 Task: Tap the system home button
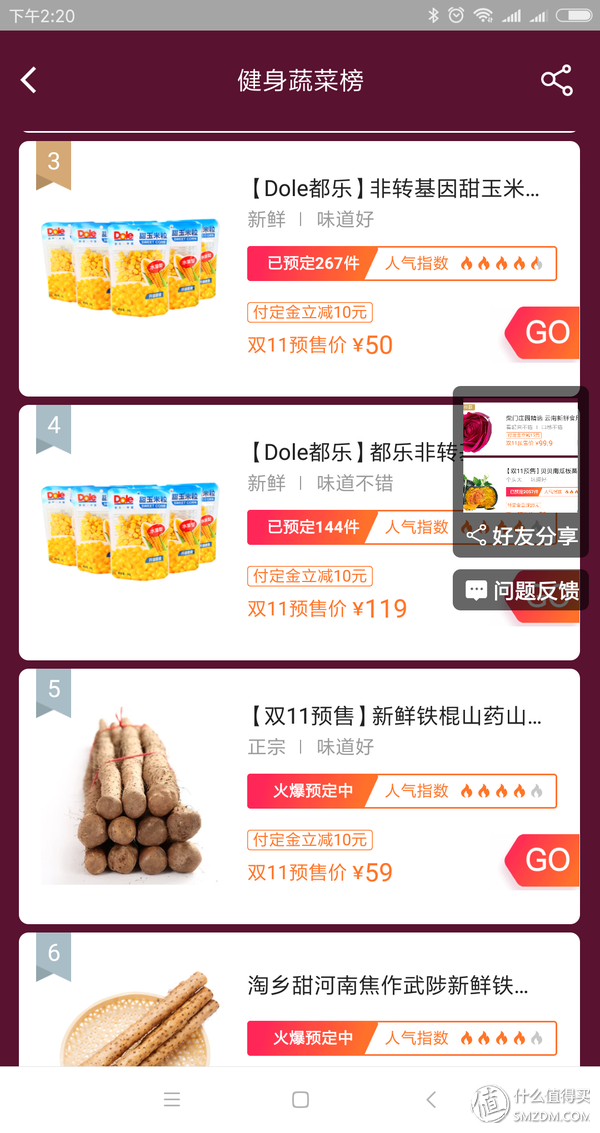[x=300, y=1099]
